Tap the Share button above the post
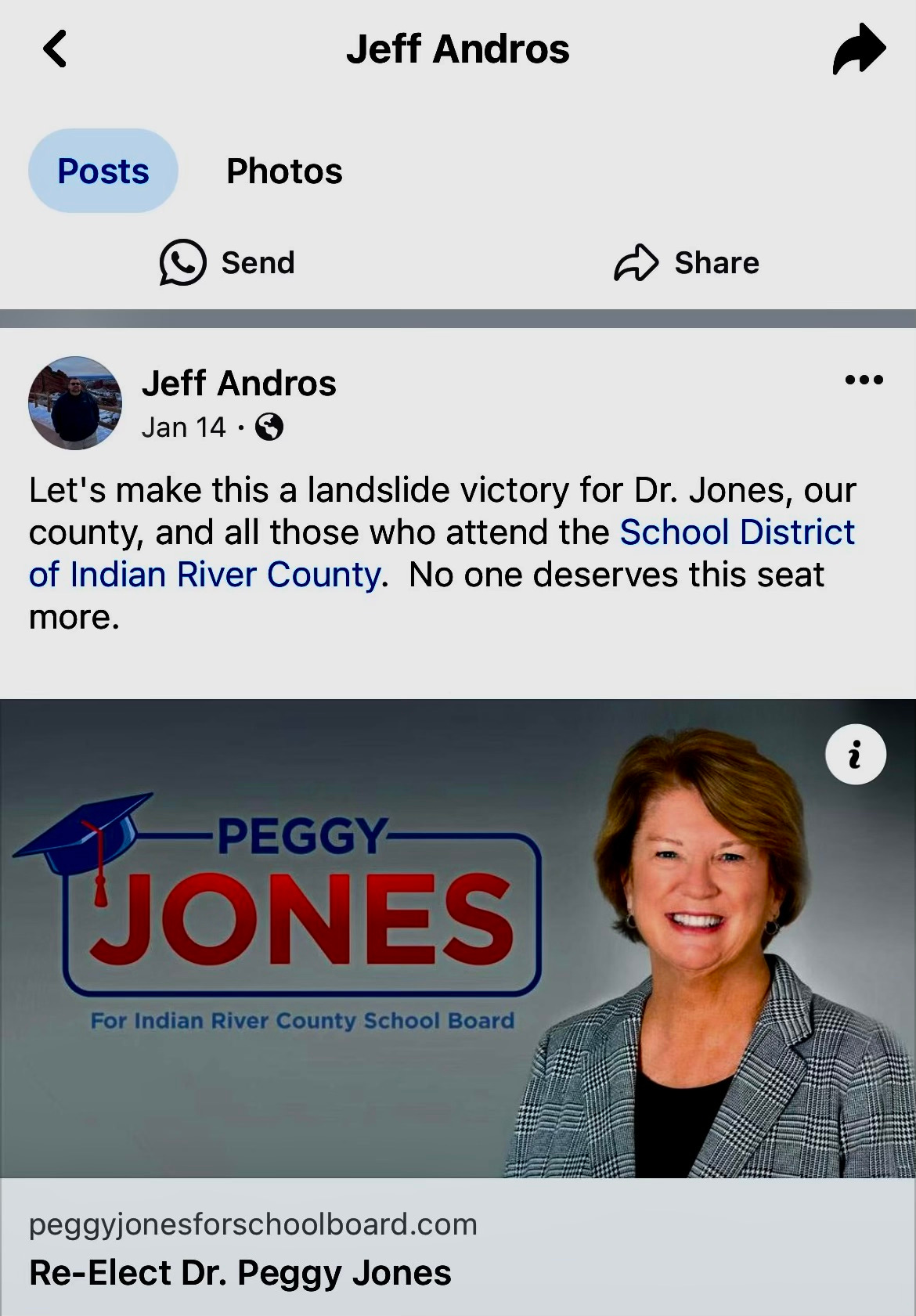This screenshot has height=1316, width=916. [687, 263]
